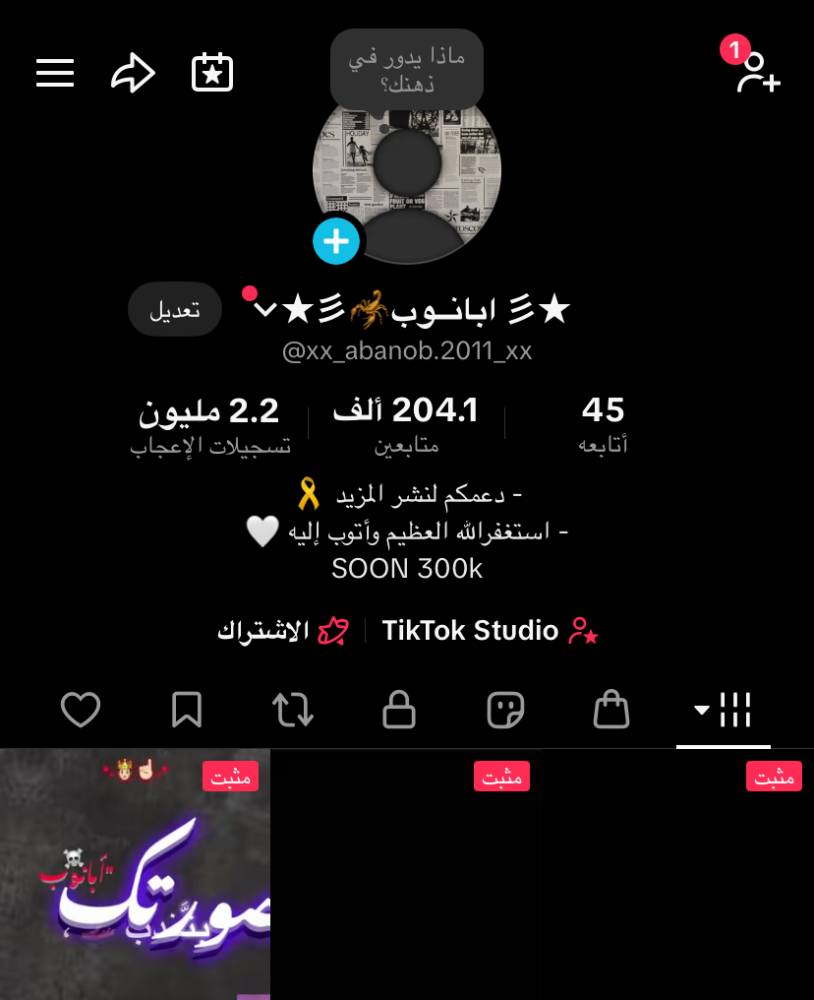Switch to the saved bookmarks tab
The width and height of the screenshot is (814, 1000).
click(x=187, y=710)
